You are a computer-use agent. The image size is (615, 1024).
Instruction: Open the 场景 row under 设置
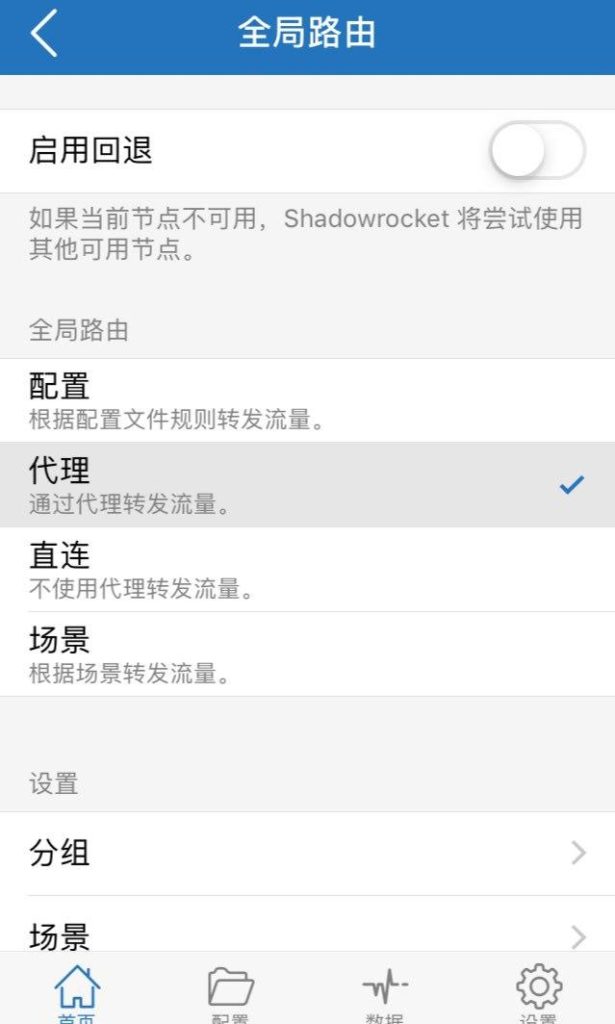(x=307, y=933)
